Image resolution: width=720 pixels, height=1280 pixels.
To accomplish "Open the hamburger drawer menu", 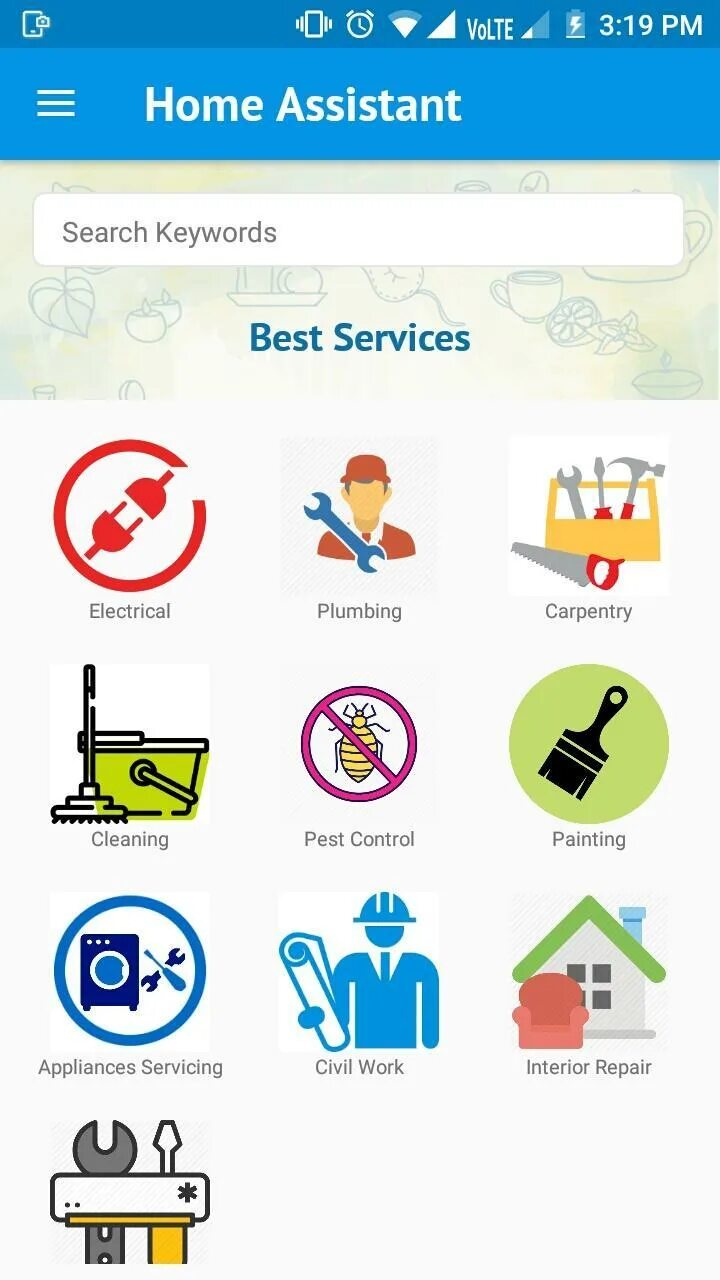I will [56, 104].
